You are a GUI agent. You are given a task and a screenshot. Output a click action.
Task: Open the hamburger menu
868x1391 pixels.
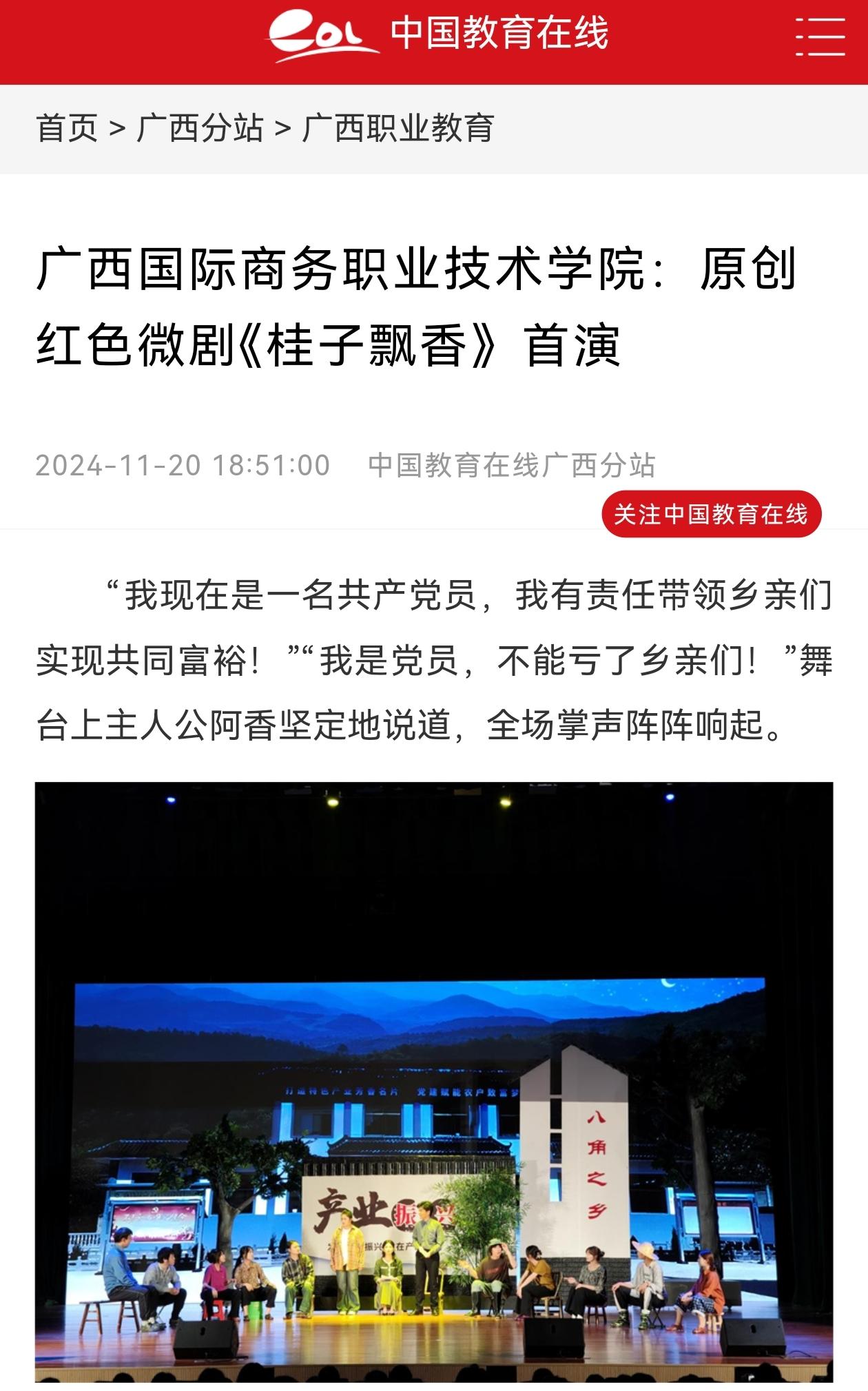pos(820,36)
